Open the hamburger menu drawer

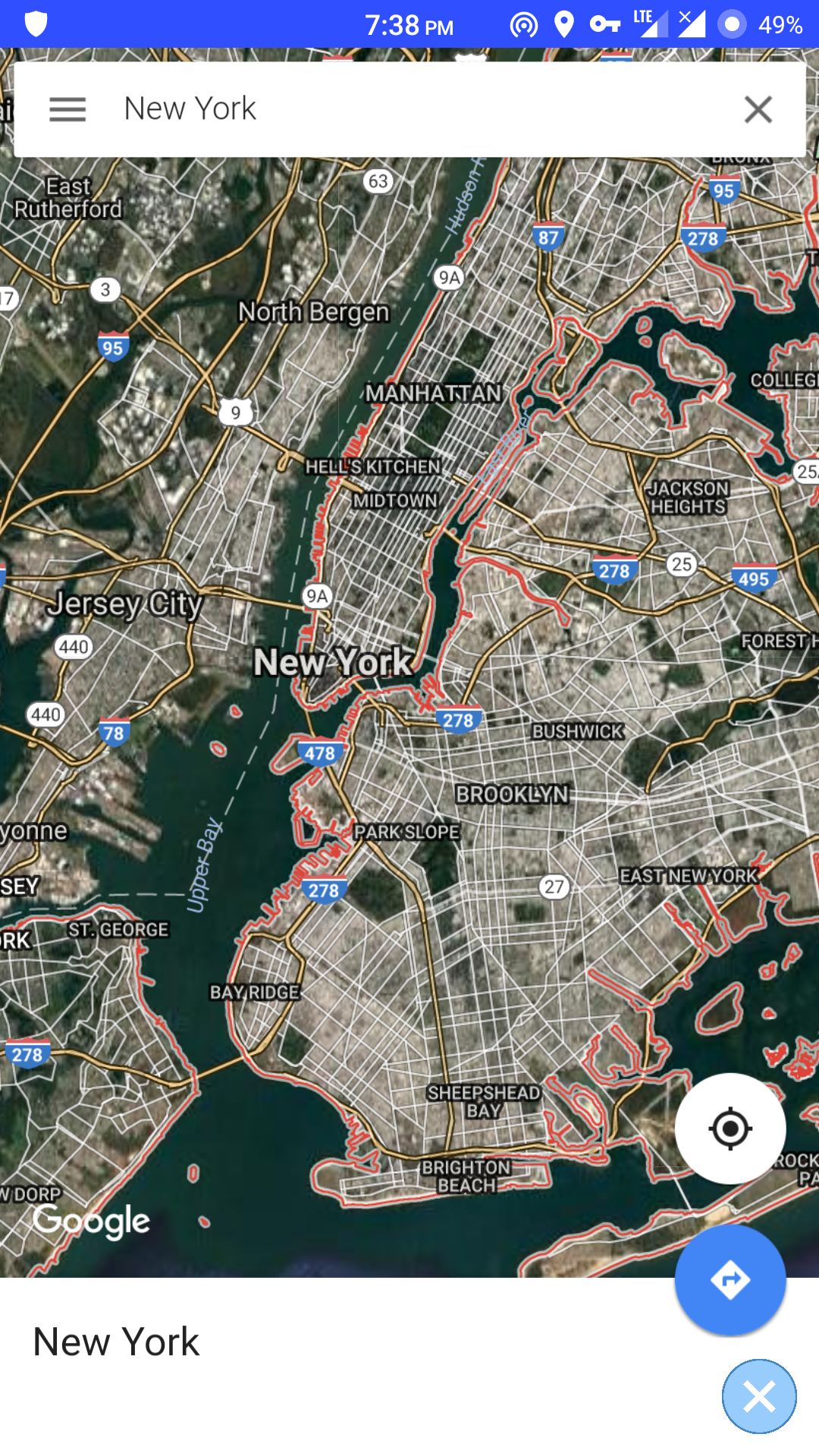point(67,109)
